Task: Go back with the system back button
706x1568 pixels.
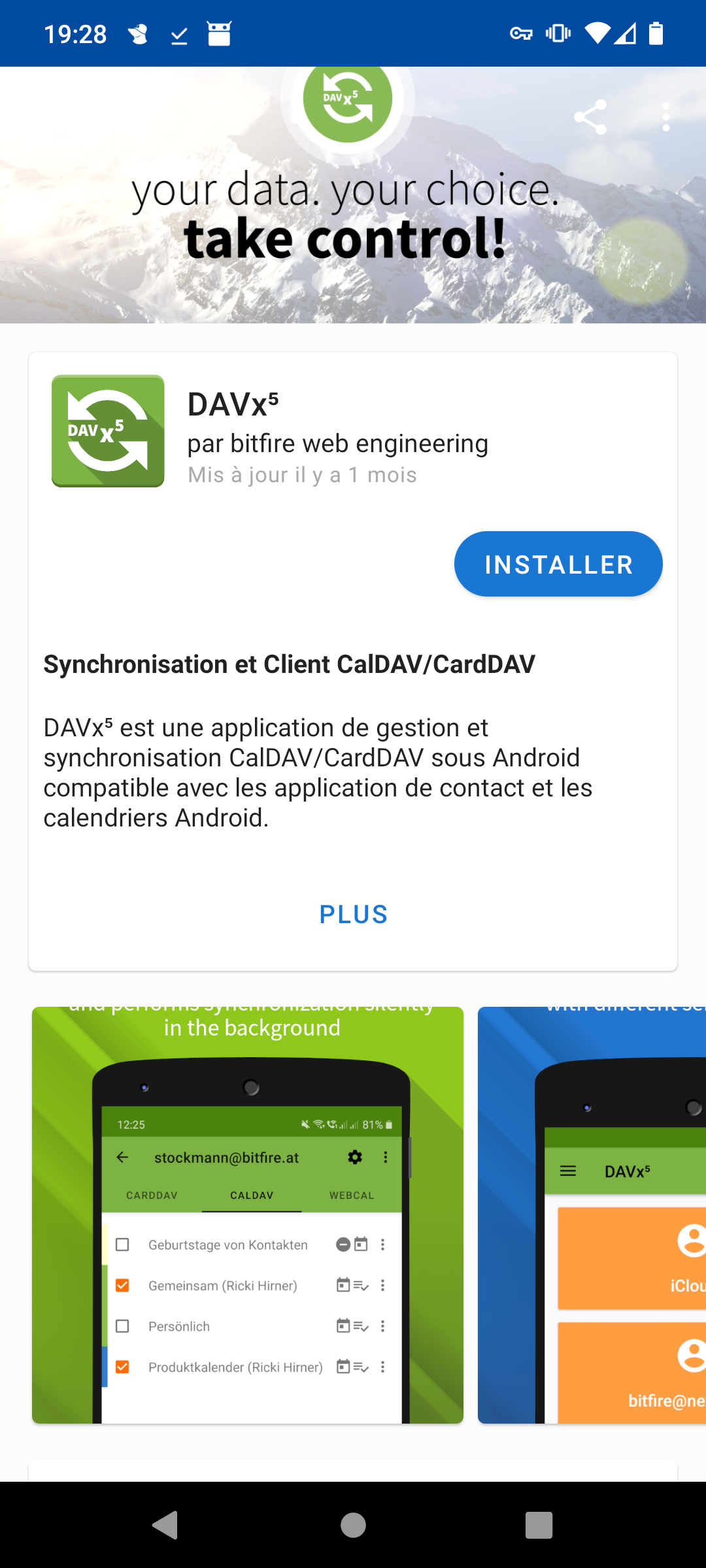Action: click(165, 1526)
